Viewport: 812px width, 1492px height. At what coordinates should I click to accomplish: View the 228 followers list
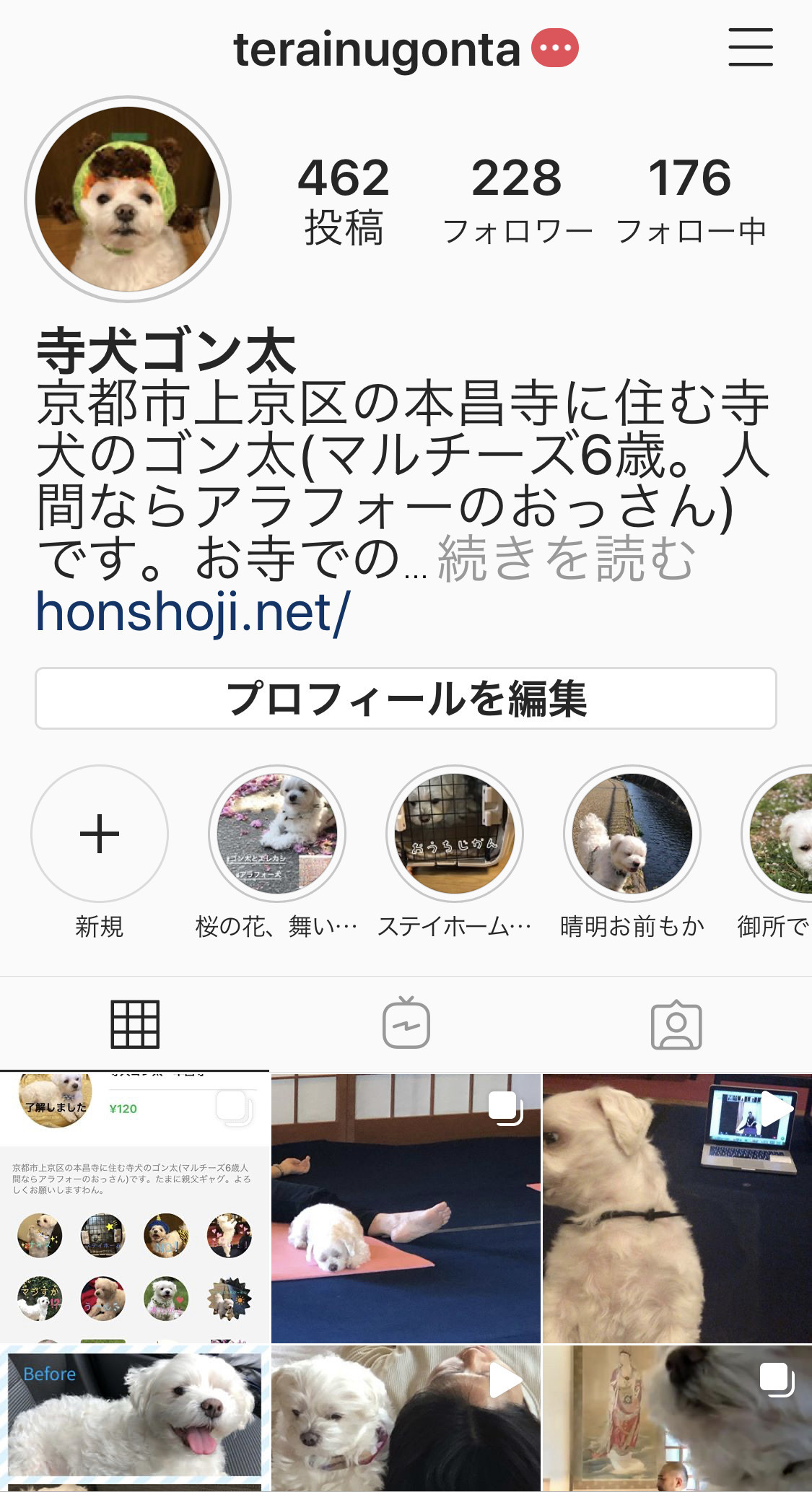coord(517,200)
